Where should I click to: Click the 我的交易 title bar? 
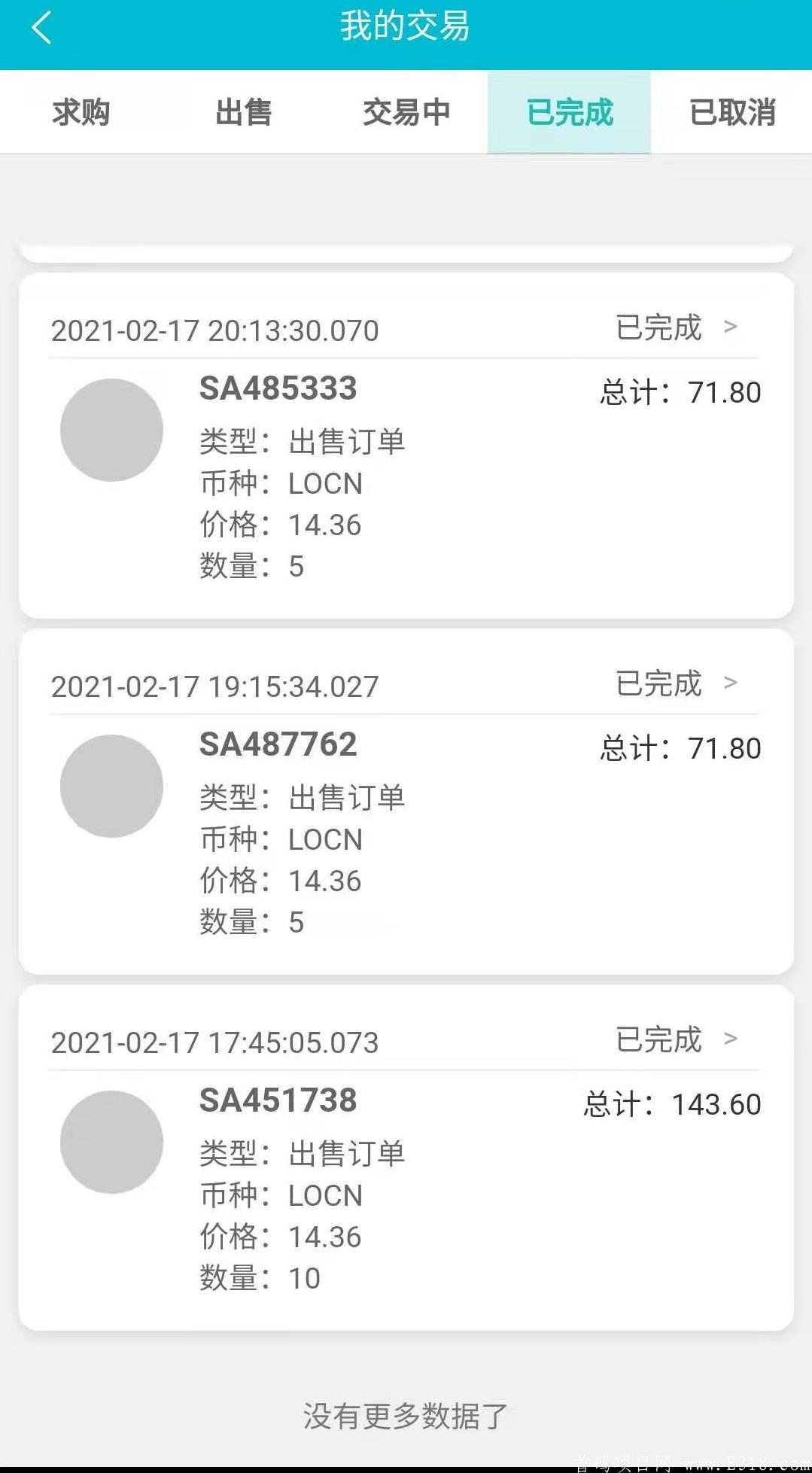(404, 28)
